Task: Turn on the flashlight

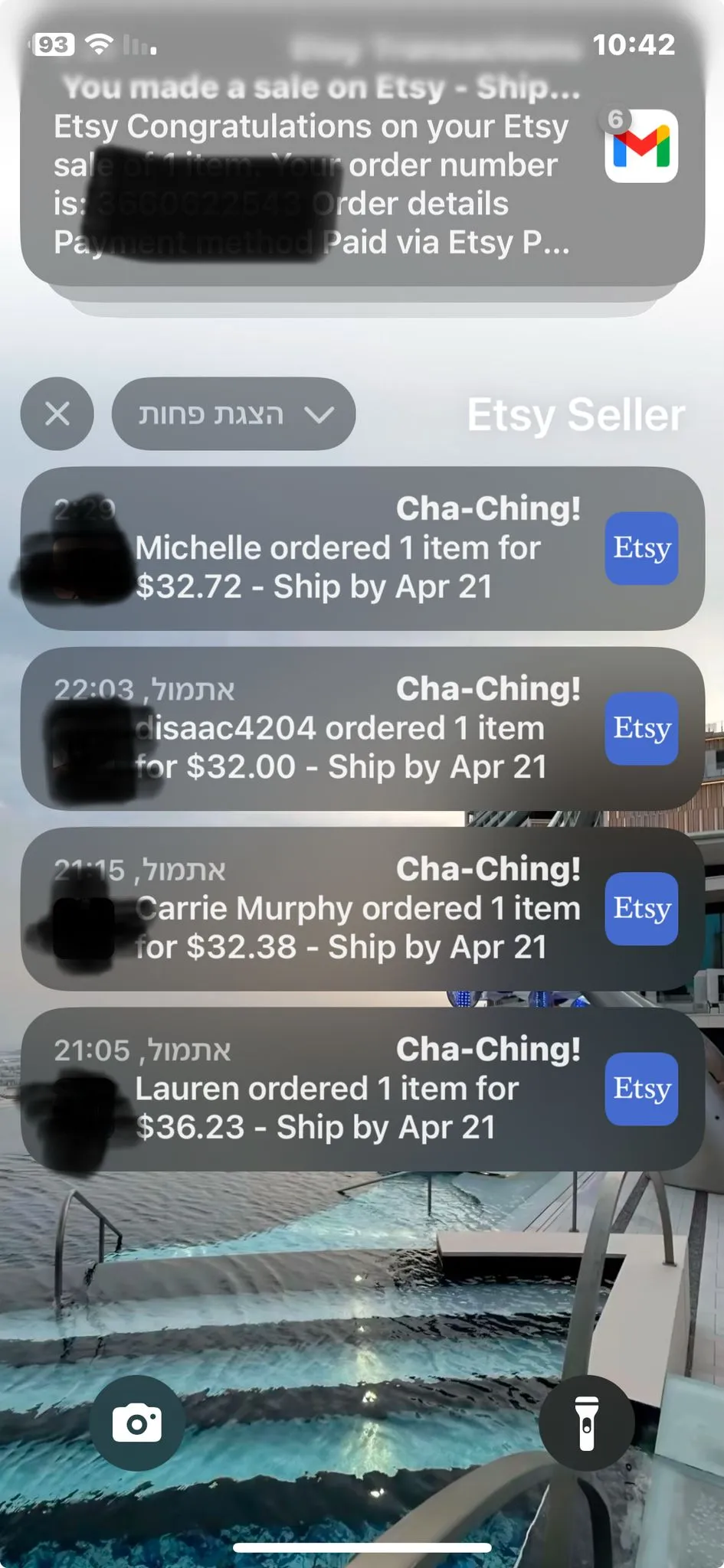Action: pyautogui.click(x=586, y=1423)
